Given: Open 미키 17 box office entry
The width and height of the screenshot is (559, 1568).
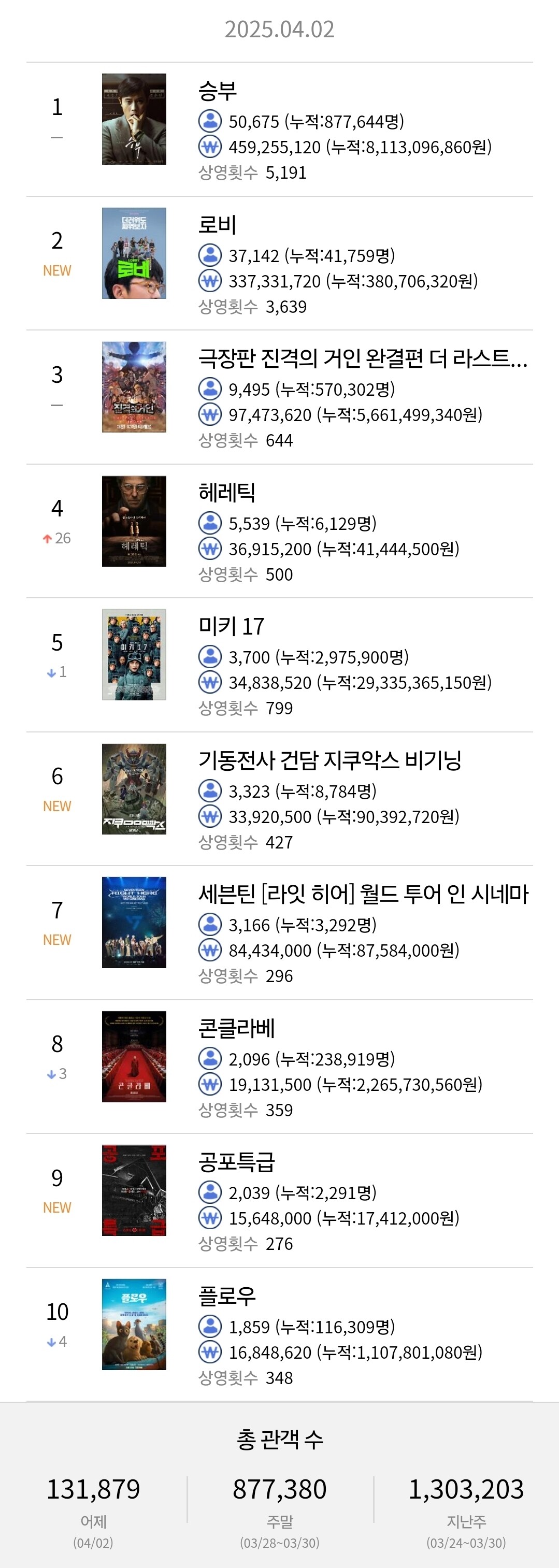Looking at the screenshot, I should [232, 627].
